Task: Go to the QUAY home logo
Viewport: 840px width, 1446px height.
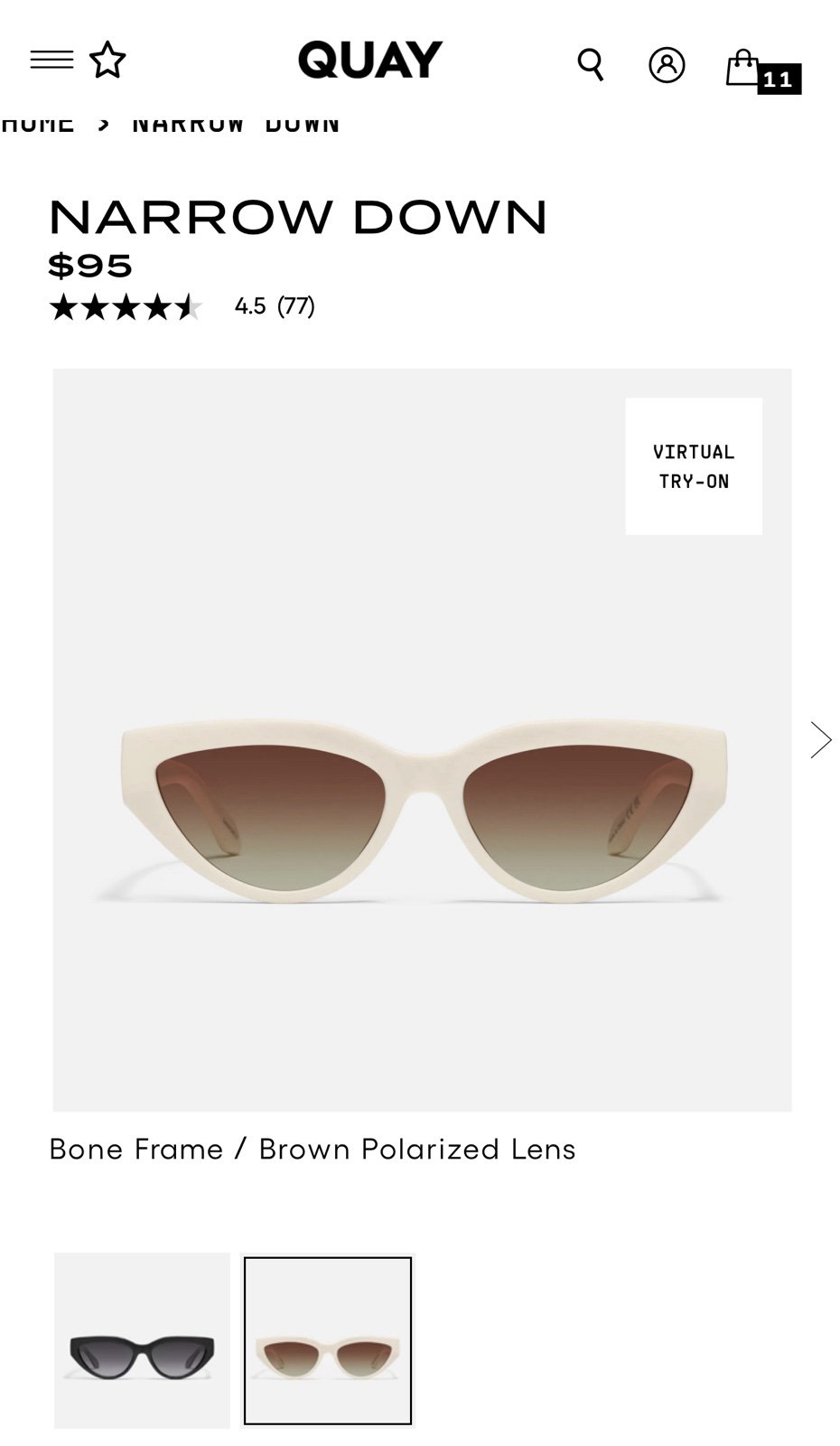Action: pos(370,60)
